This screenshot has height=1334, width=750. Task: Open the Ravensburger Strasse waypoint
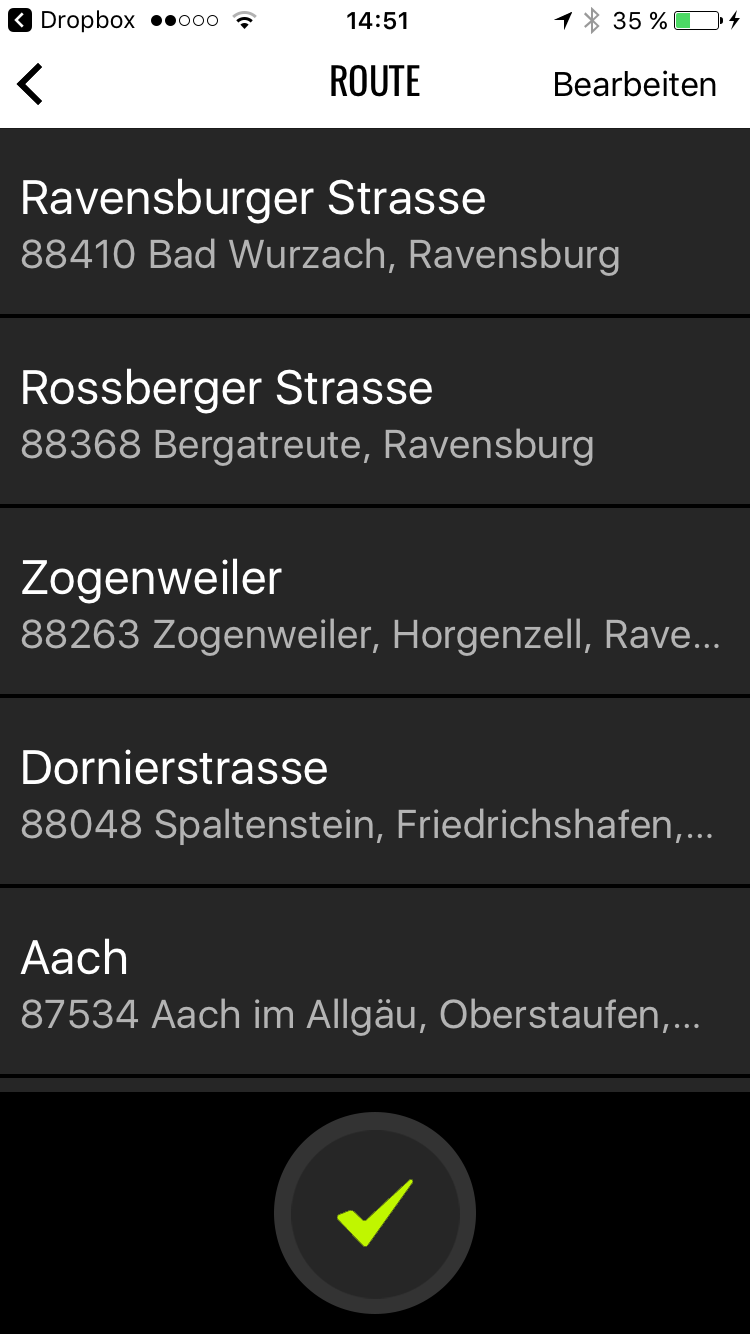click(x=375, y=224)
